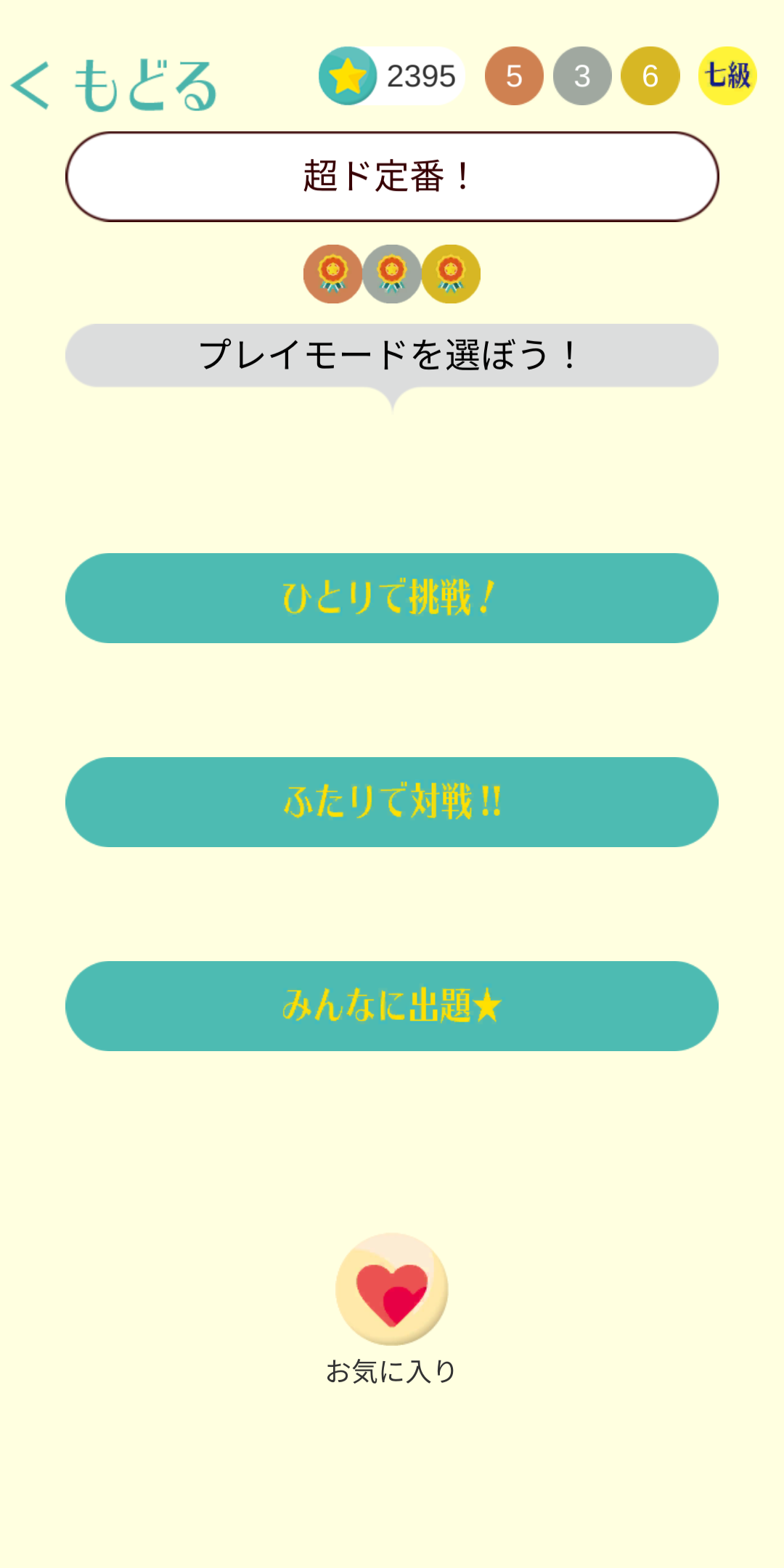The width and height of the screenshot is (784, 1568).
Task: Select the gold rosette medal under the title
Action: tap(452, 272)
